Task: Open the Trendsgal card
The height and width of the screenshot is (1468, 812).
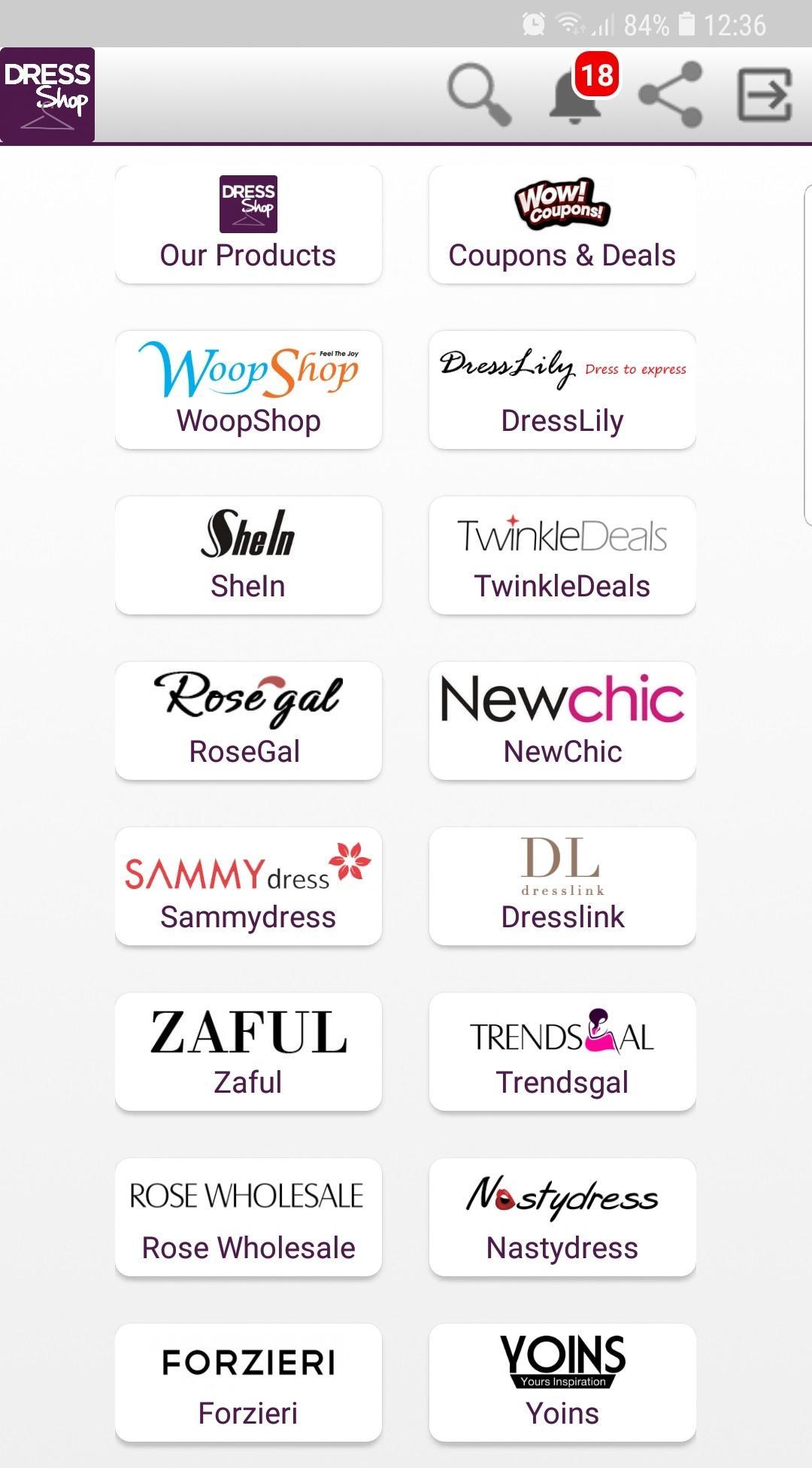Action: pyautogui.click(x=562, y=1052)
